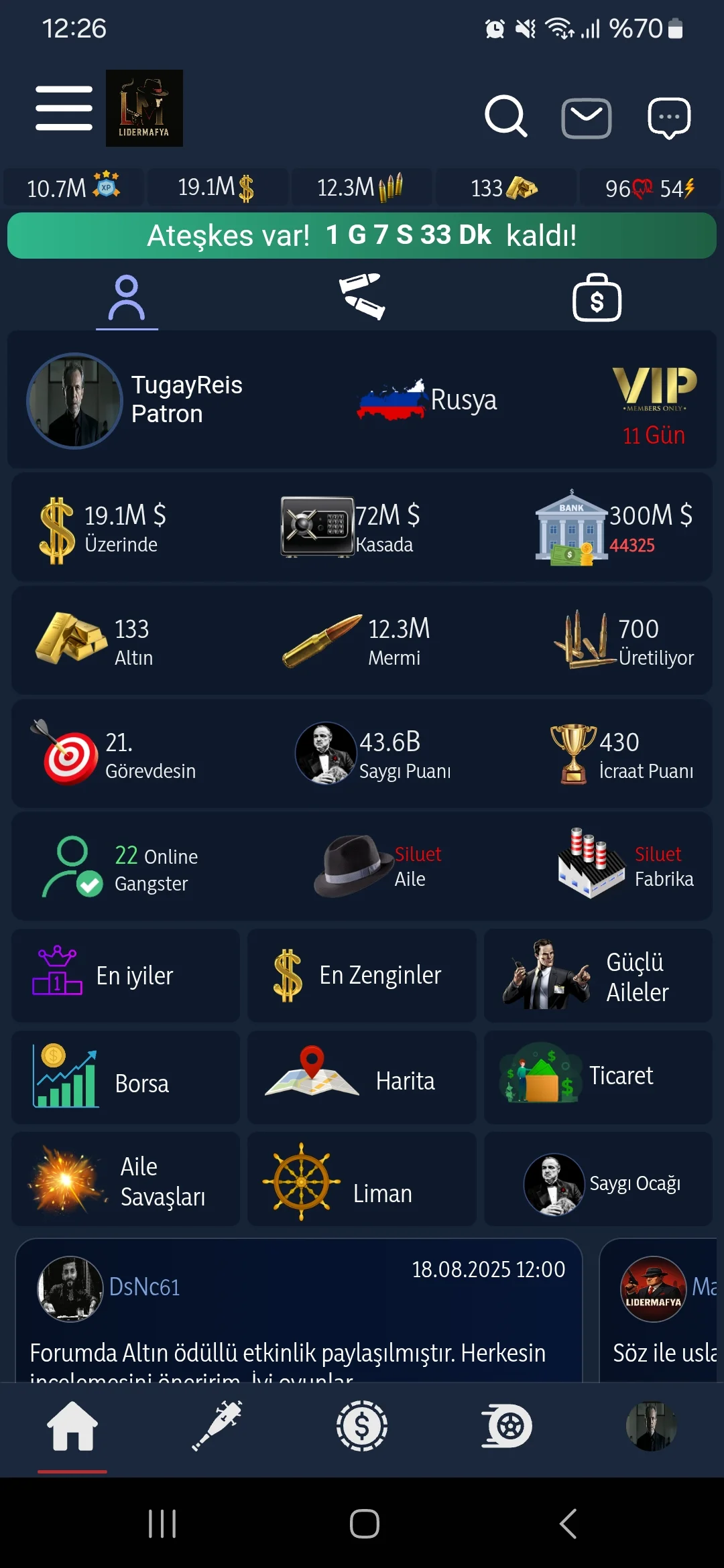Open Güçlü Aileler

coord(597,976)
